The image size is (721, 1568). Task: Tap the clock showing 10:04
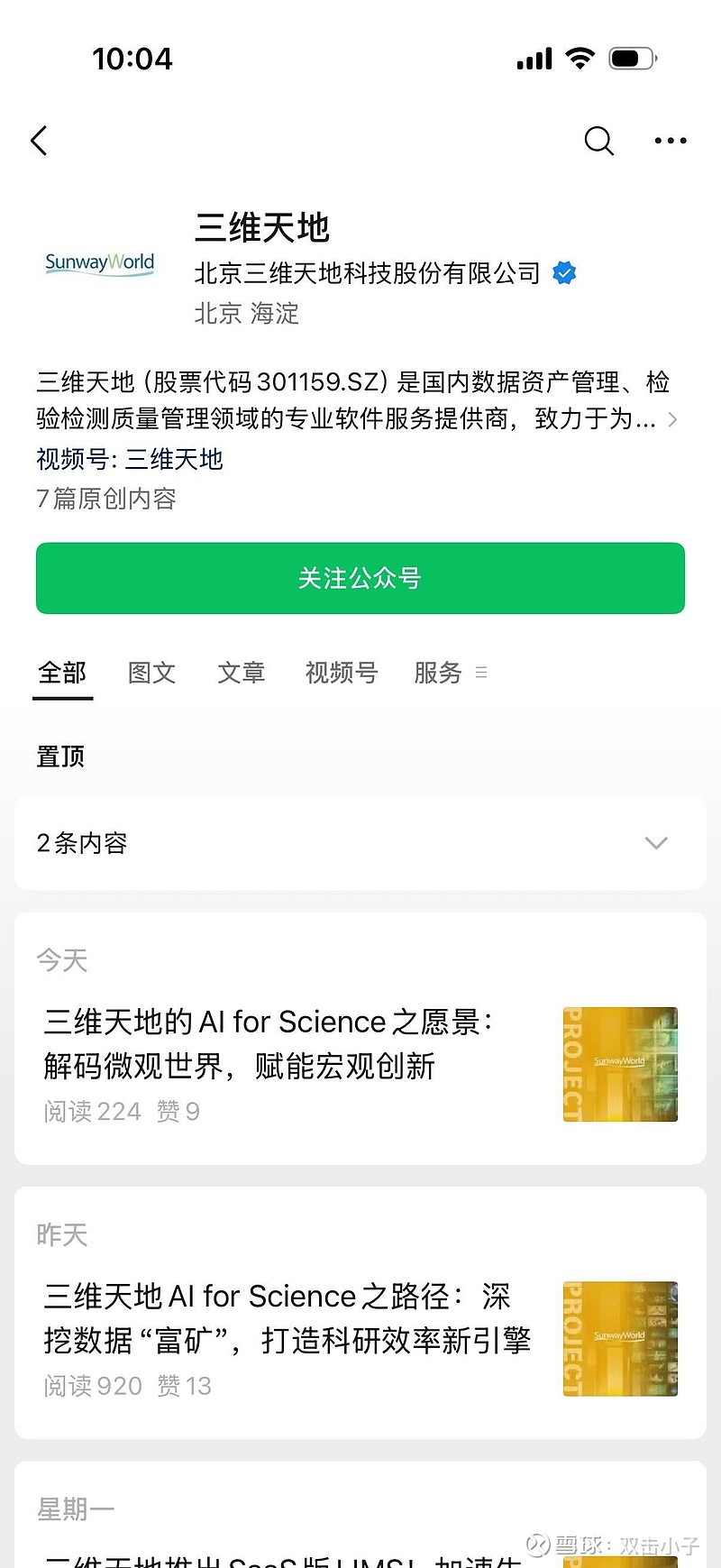133,58
